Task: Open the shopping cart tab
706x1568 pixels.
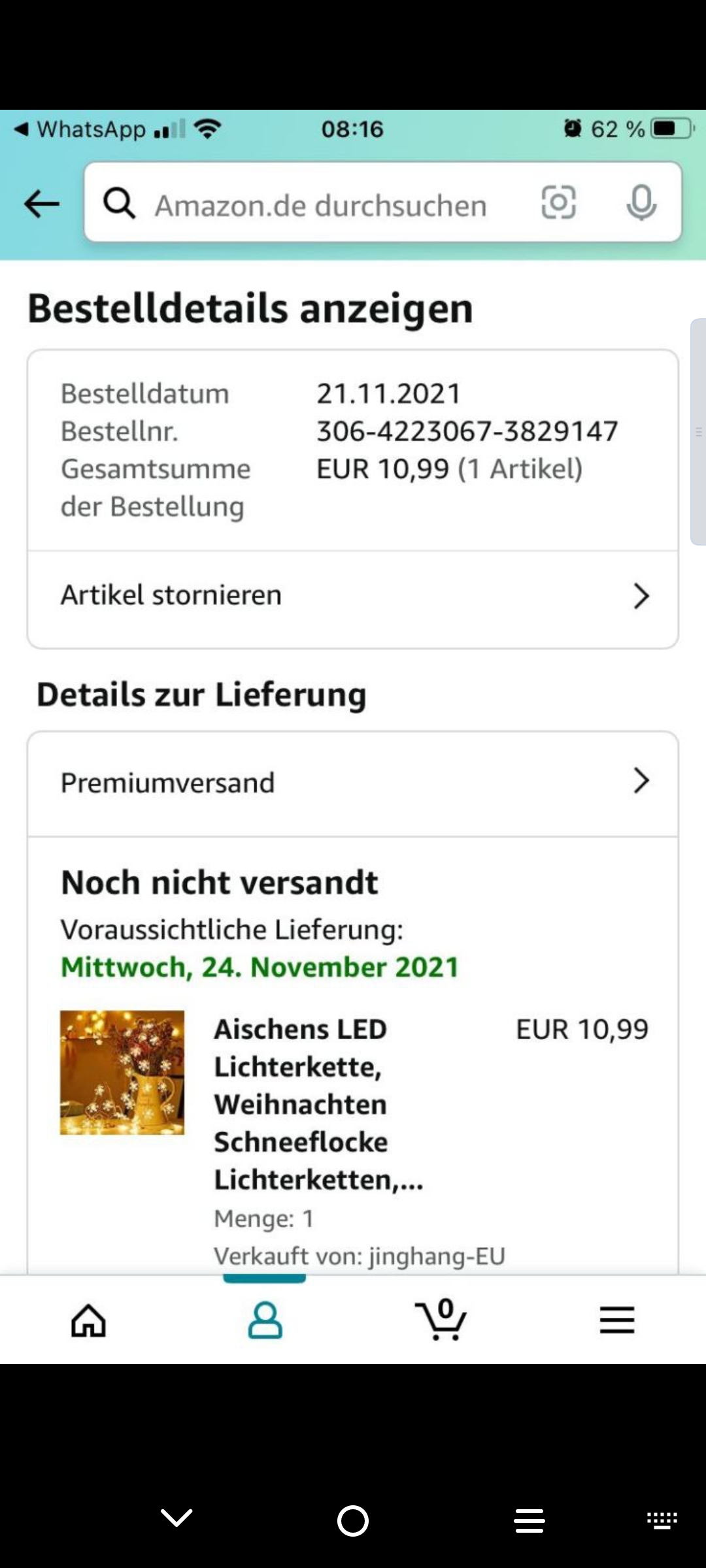Action: pyautogui.click(x=441, y=1320)
